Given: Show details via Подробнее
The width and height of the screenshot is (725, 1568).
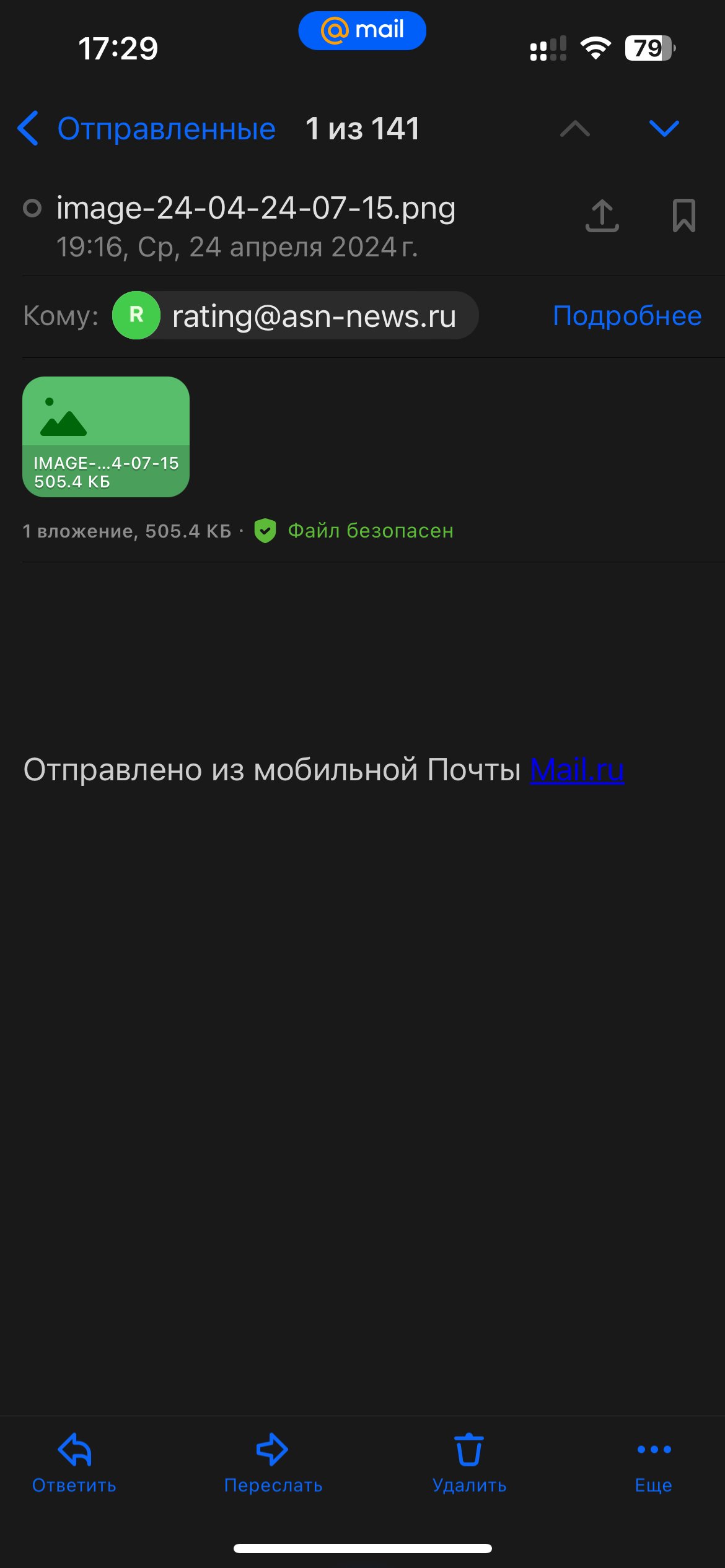Looking at the screenshot, I should click(627, 316).
